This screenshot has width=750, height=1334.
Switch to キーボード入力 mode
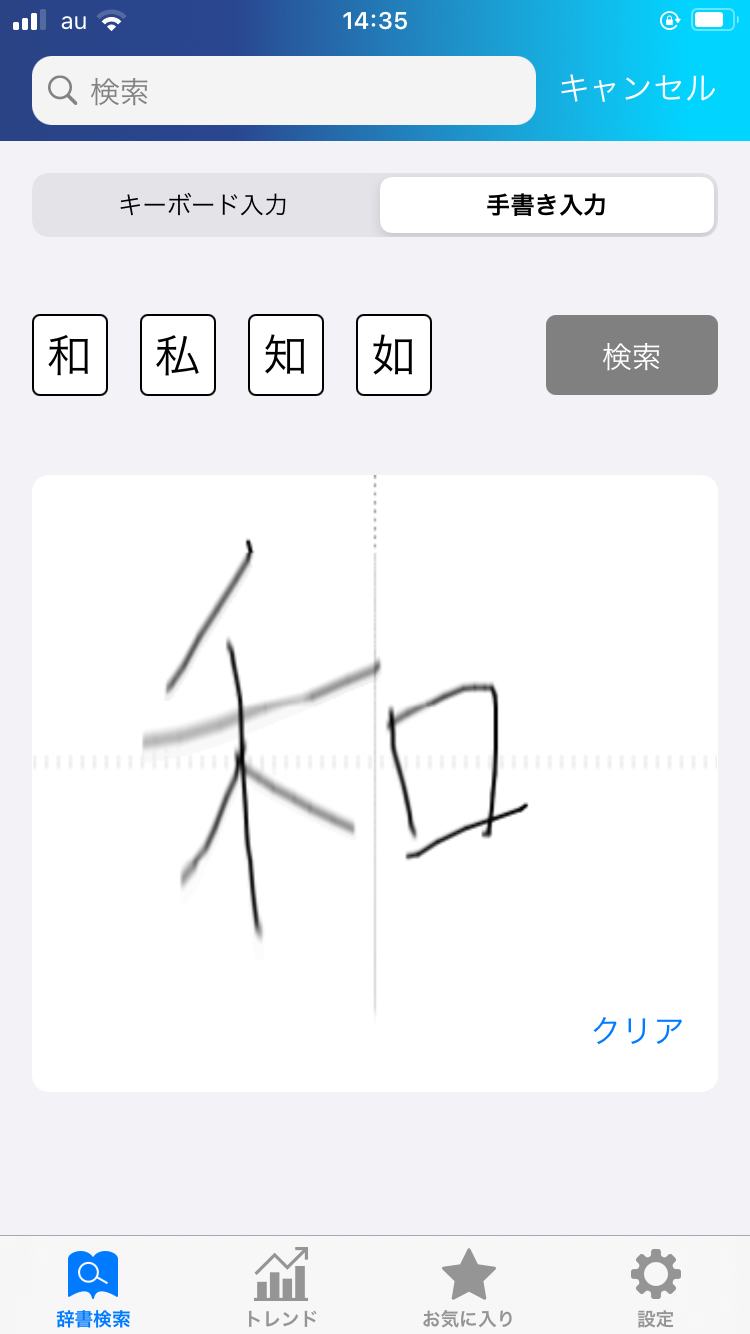(x=204, y=205)
